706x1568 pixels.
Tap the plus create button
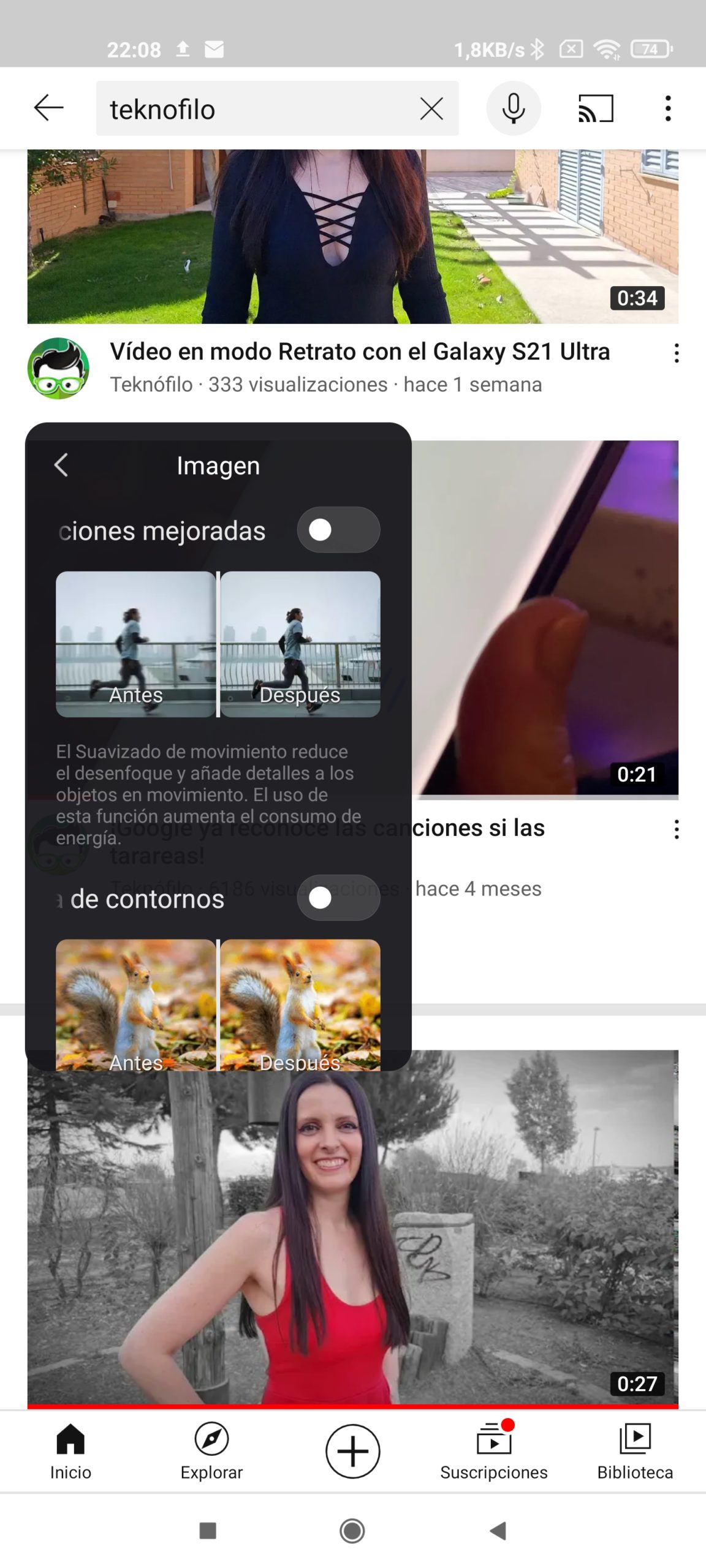coord(353,1451)
